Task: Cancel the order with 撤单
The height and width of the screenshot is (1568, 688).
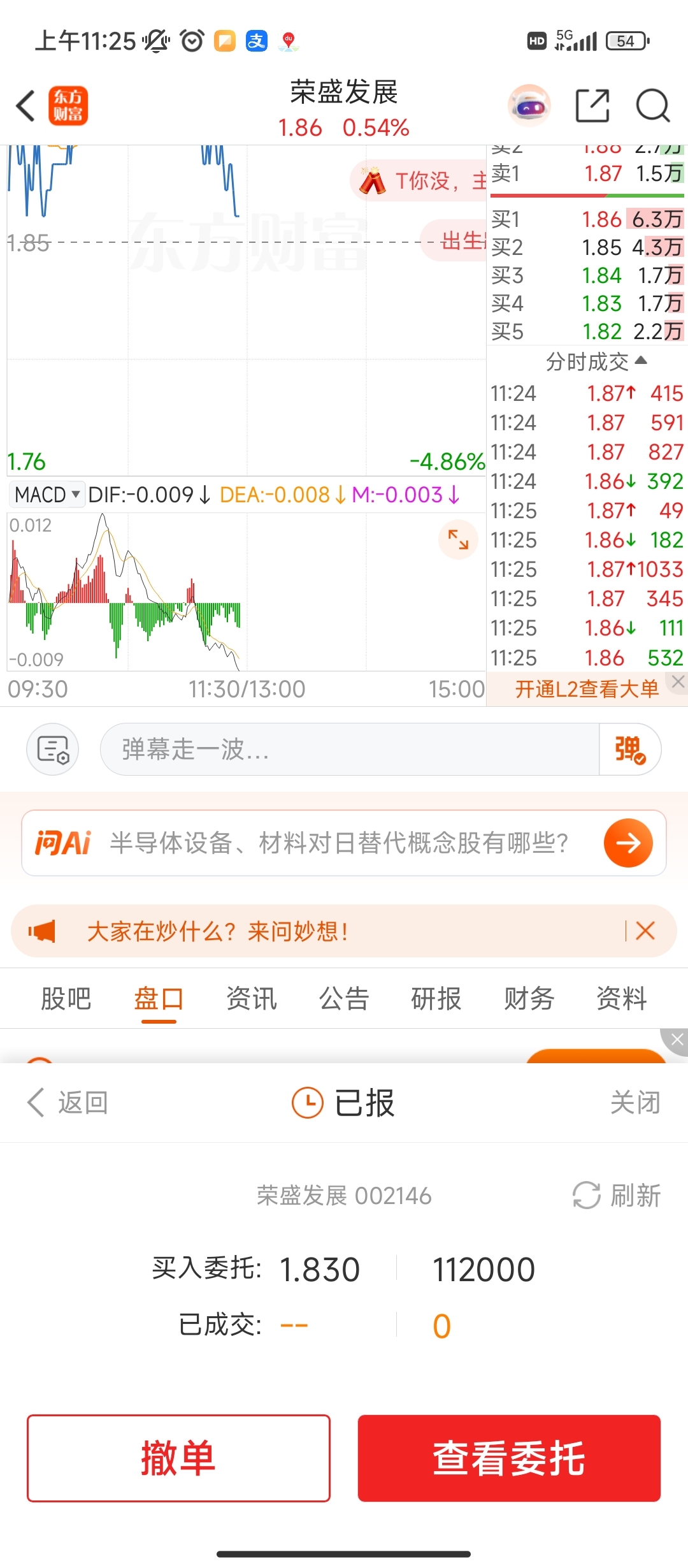Action: click(x=178, y=1458)
